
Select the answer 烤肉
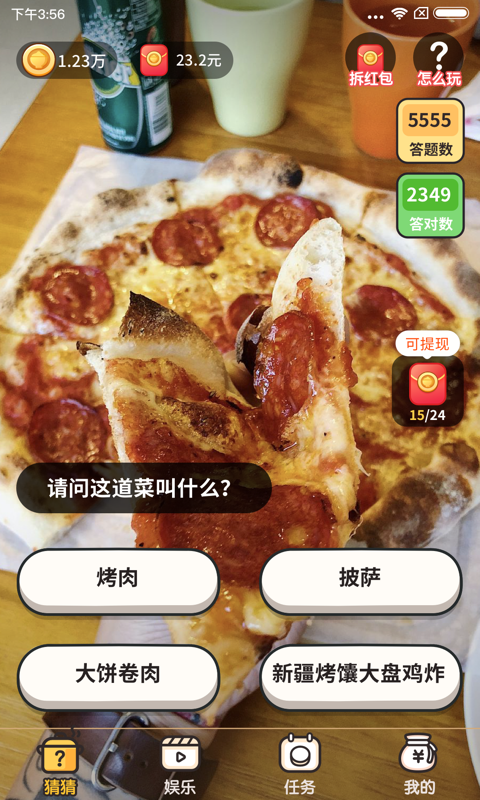tap(118, 582)
